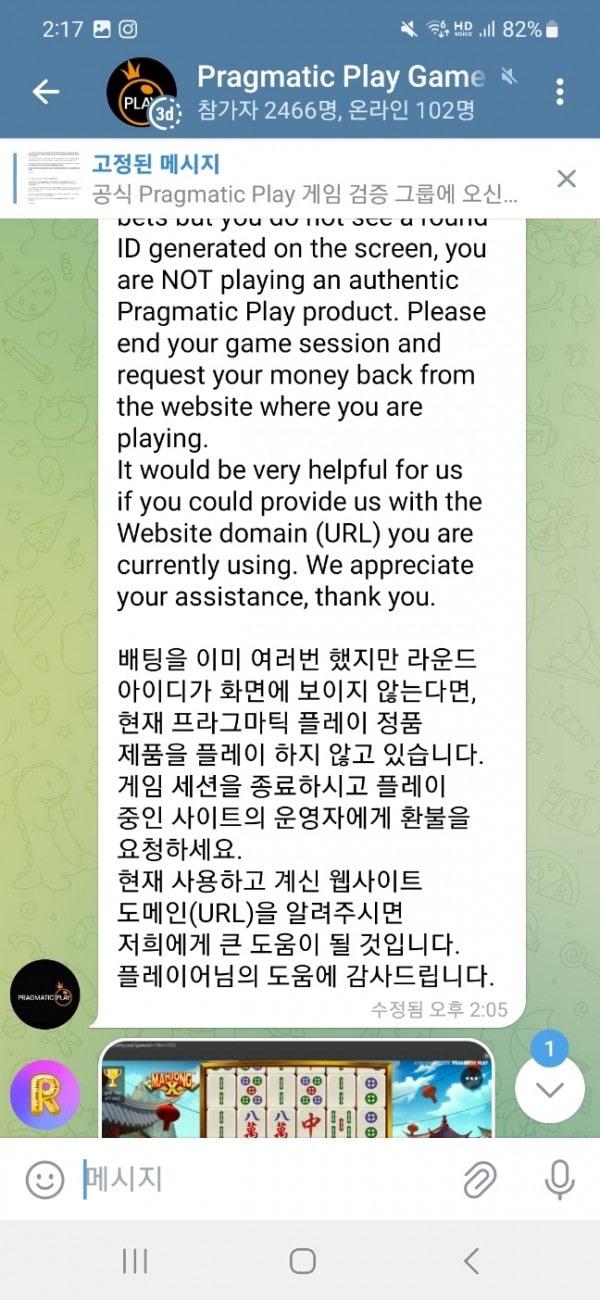Open the Mahjong game image message
600x1300 pixels.
(297, 1089)
